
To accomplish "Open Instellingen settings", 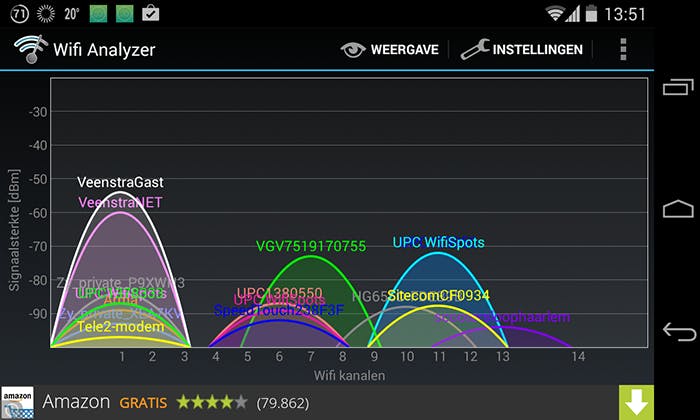I will [x=522, y=50].
